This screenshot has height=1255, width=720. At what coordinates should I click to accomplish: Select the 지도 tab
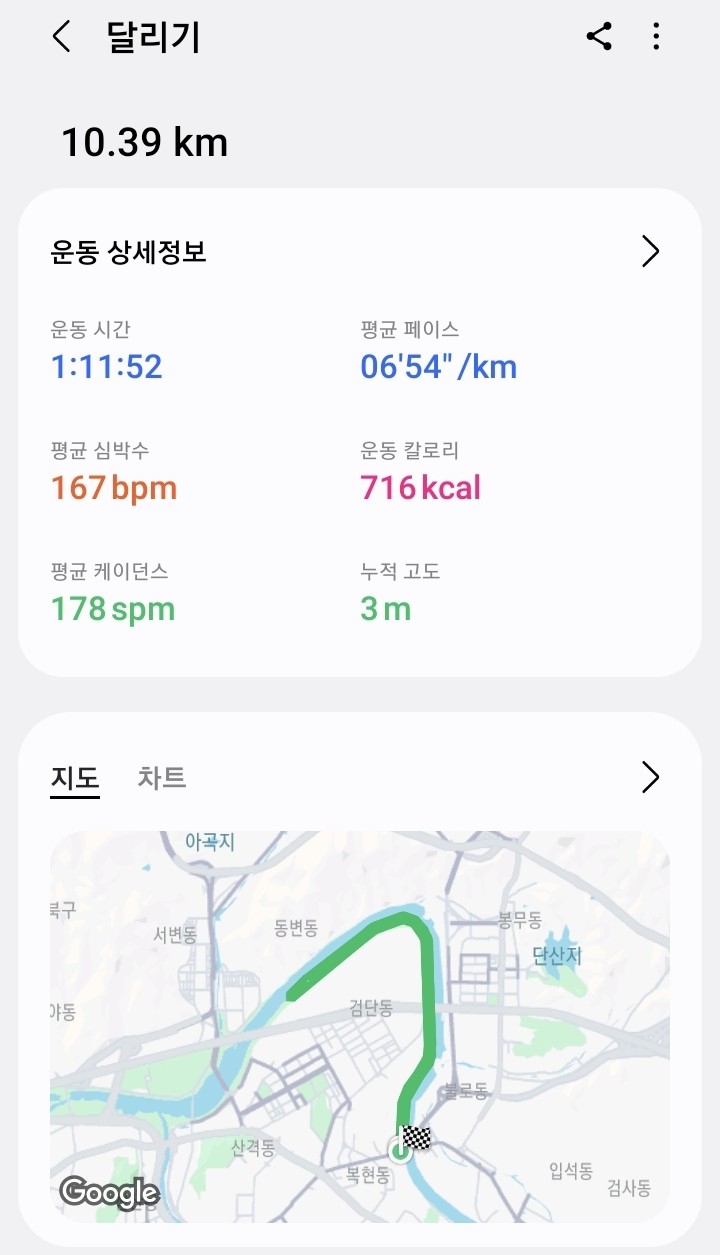[x=74, y=779]
